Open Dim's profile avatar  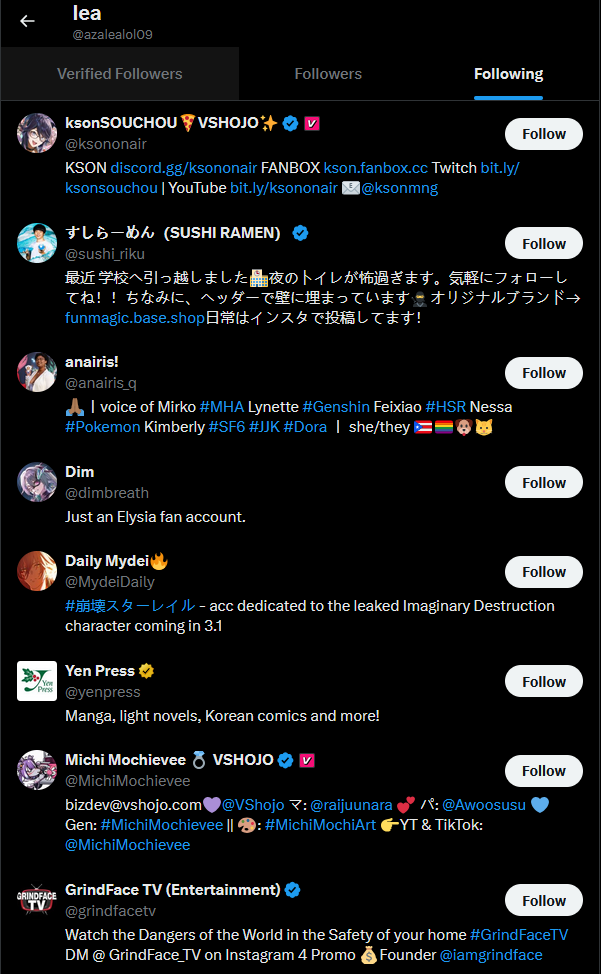[x=37, y=483]
